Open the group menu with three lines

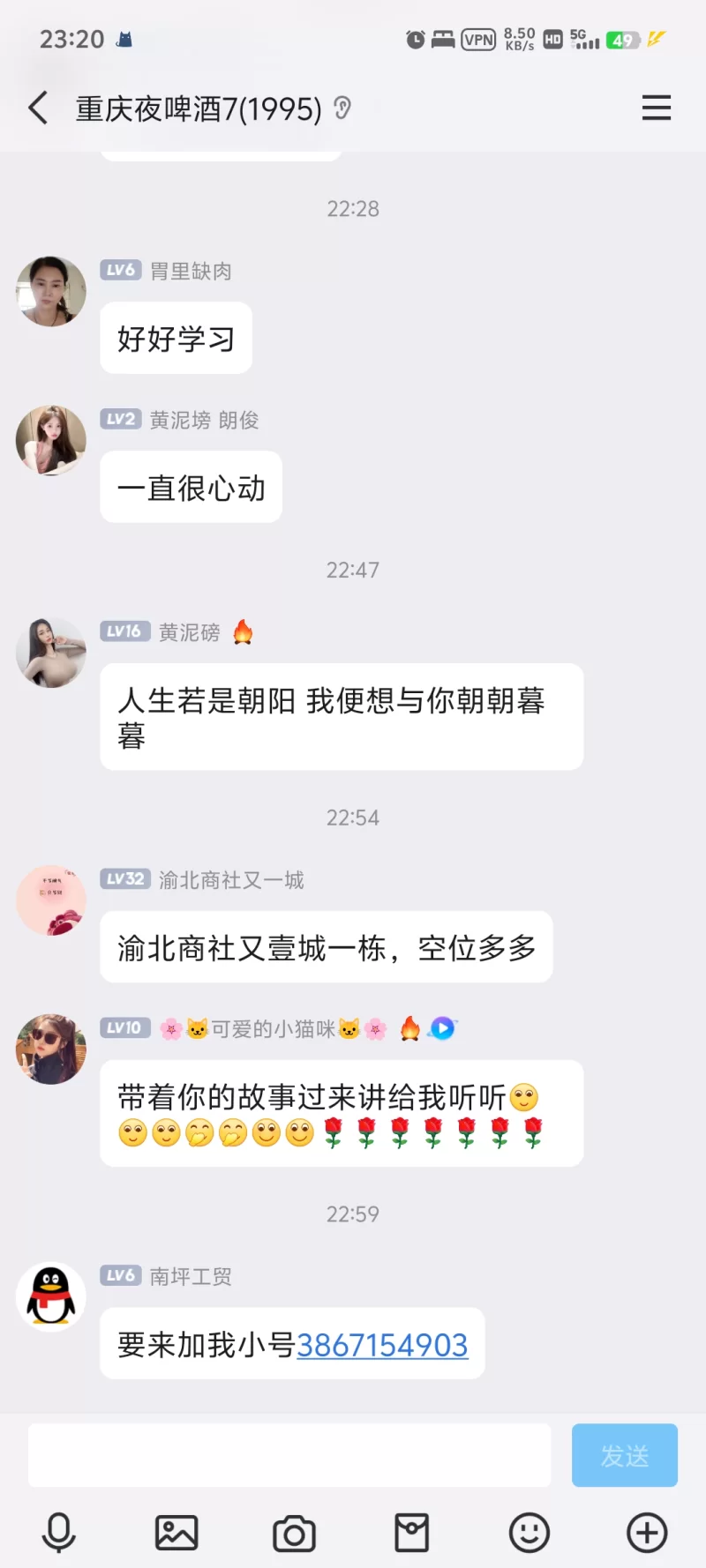(x=656, y=108)
